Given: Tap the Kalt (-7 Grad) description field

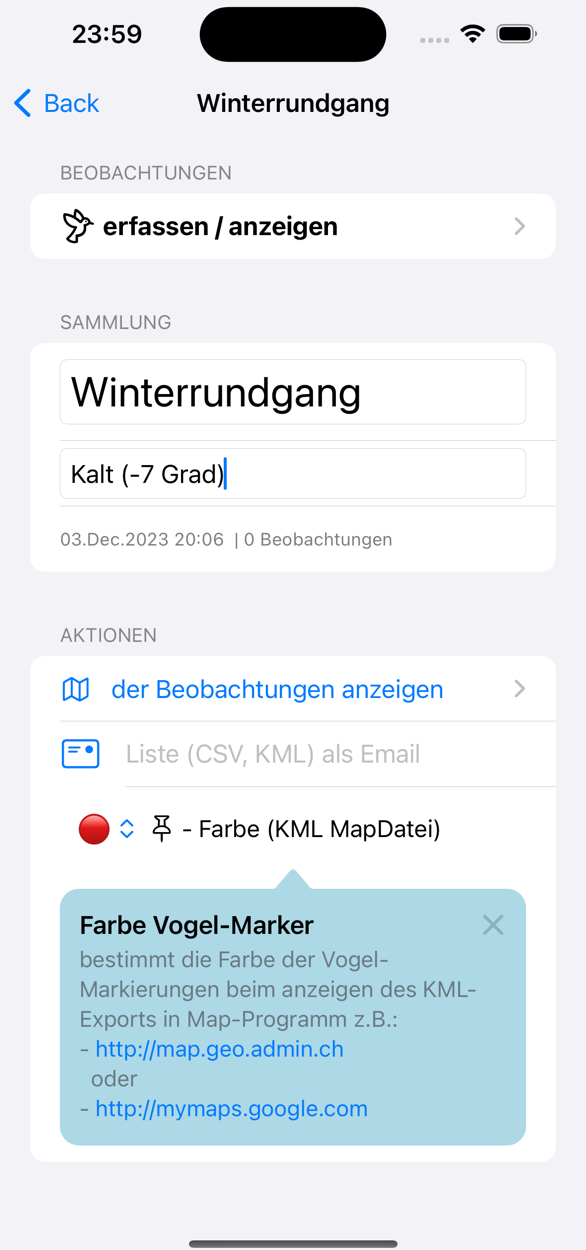Looking at the screenshot, I should (x=293, y=474).
